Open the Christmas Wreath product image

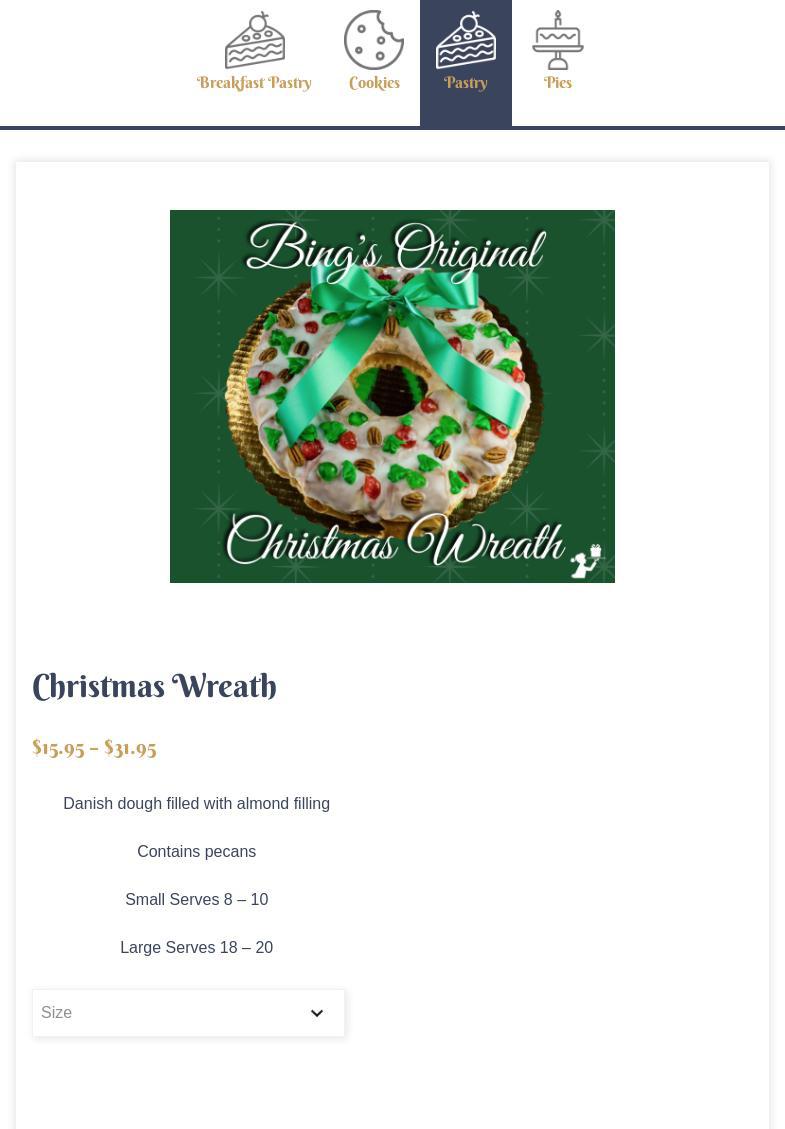coord(392,396)
